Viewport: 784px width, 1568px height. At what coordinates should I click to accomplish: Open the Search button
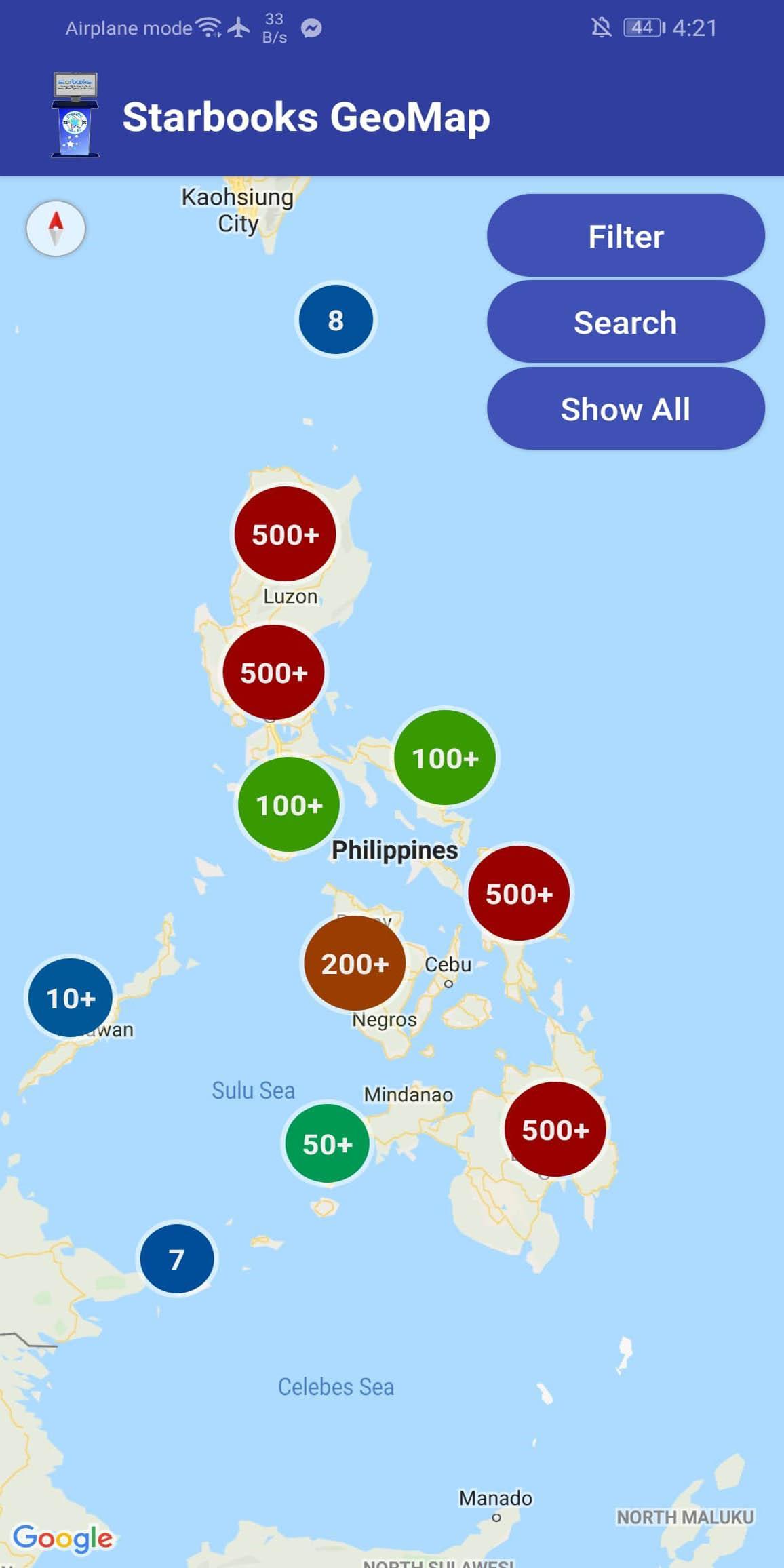click(625, 322)
